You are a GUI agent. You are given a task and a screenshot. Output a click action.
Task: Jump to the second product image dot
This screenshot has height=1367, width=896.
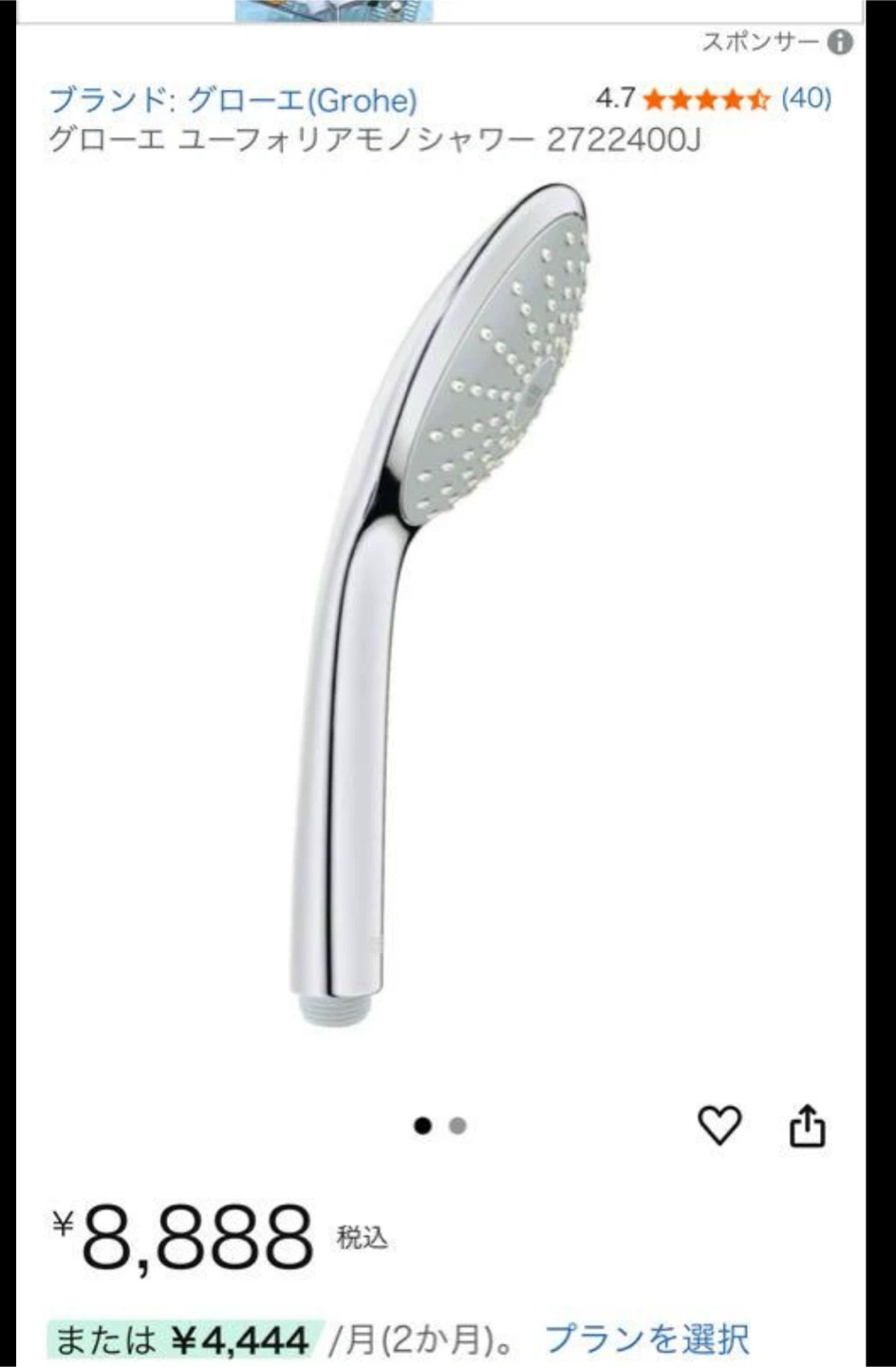pos(457,1127)
